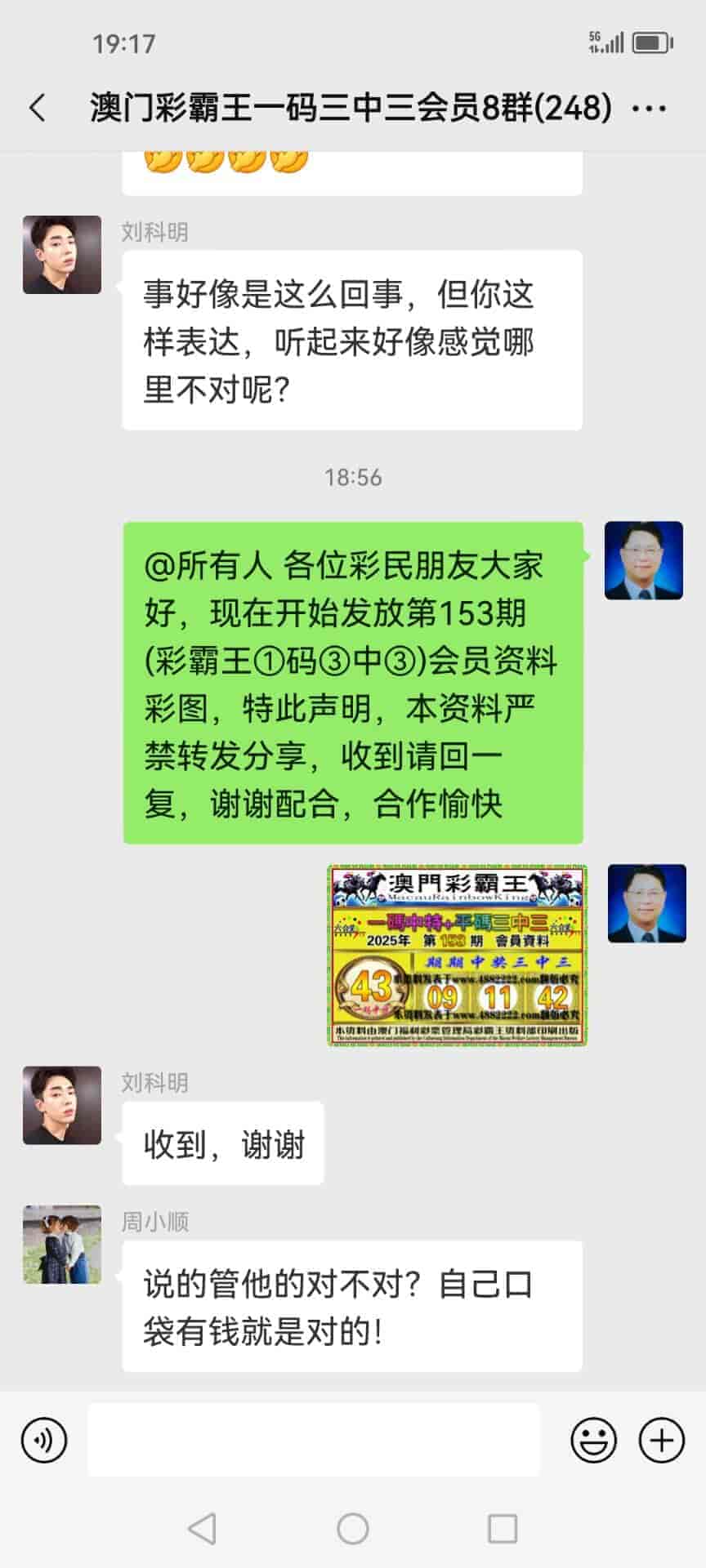Tap the message text field
Screen dimensions: 706x1568
[314, 1440]
